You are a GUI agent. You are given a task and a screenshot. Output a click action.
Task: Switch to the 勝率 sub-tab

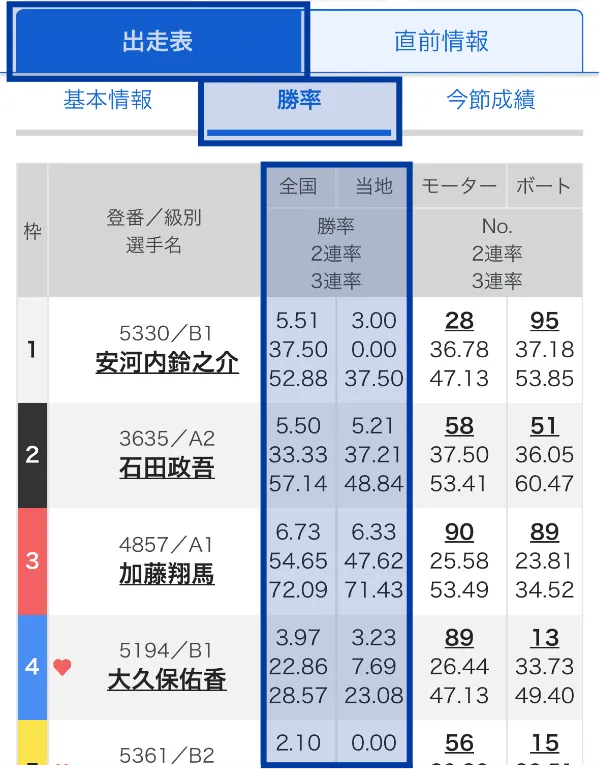click(299, 100)
